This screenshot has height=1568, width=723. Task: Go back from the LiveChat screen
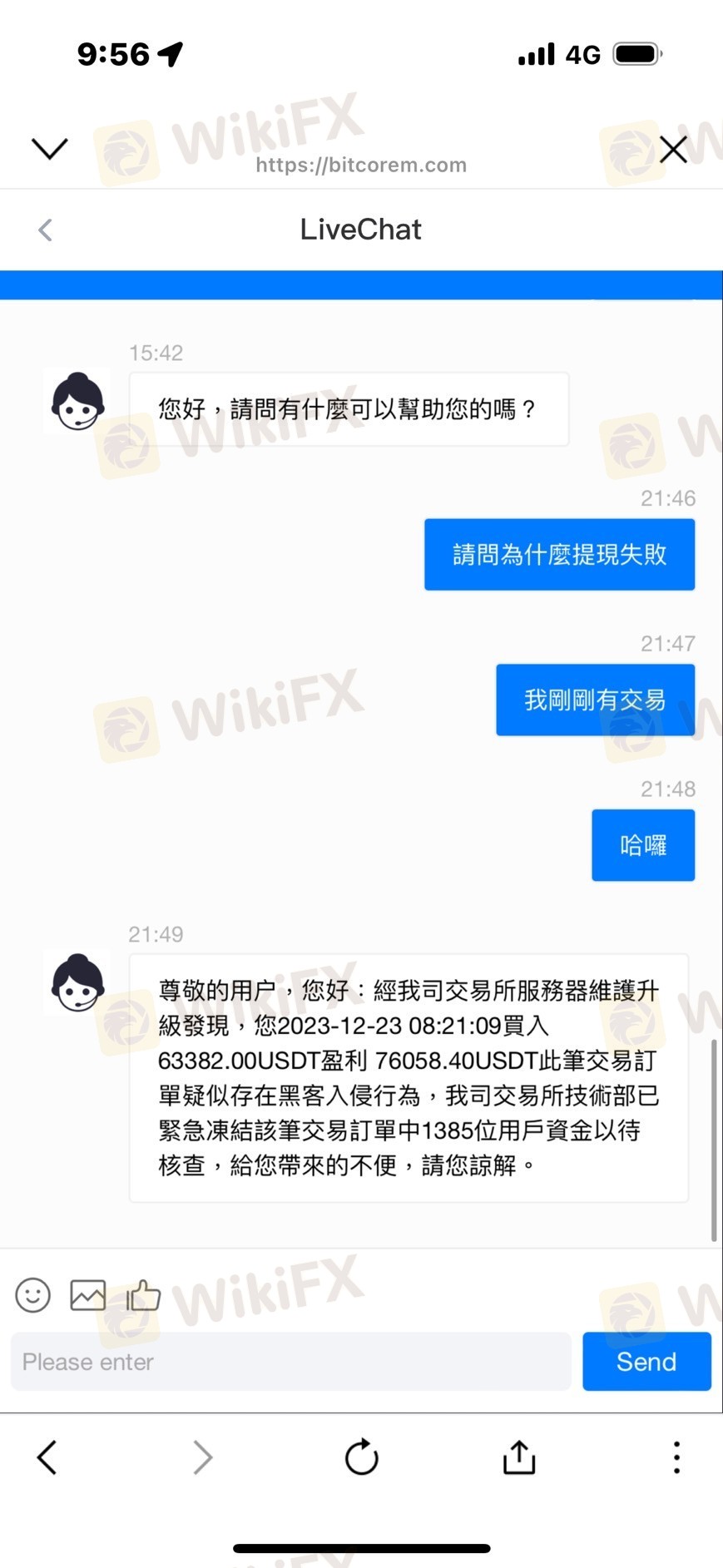[46, 230]
